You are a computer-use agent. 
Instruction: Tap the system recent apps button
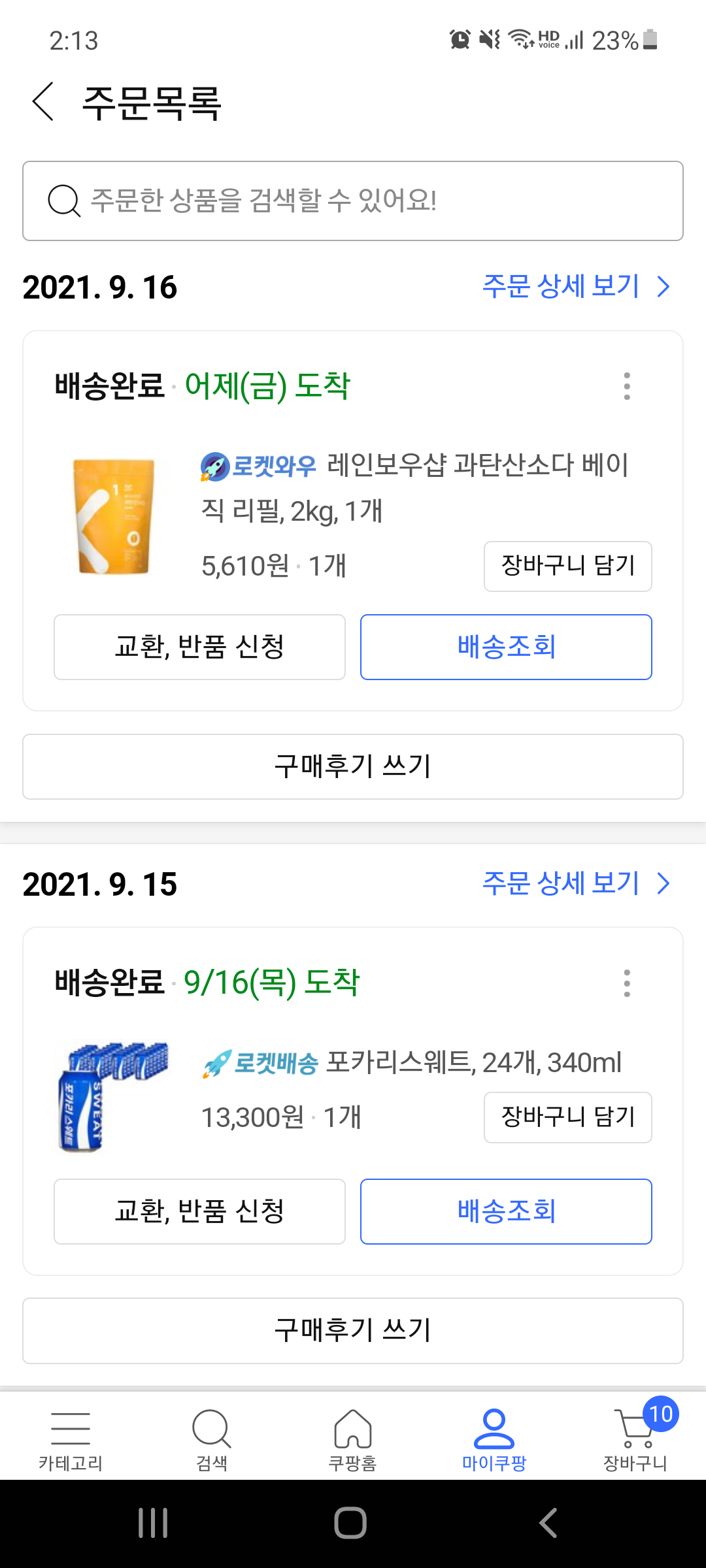153,1523
